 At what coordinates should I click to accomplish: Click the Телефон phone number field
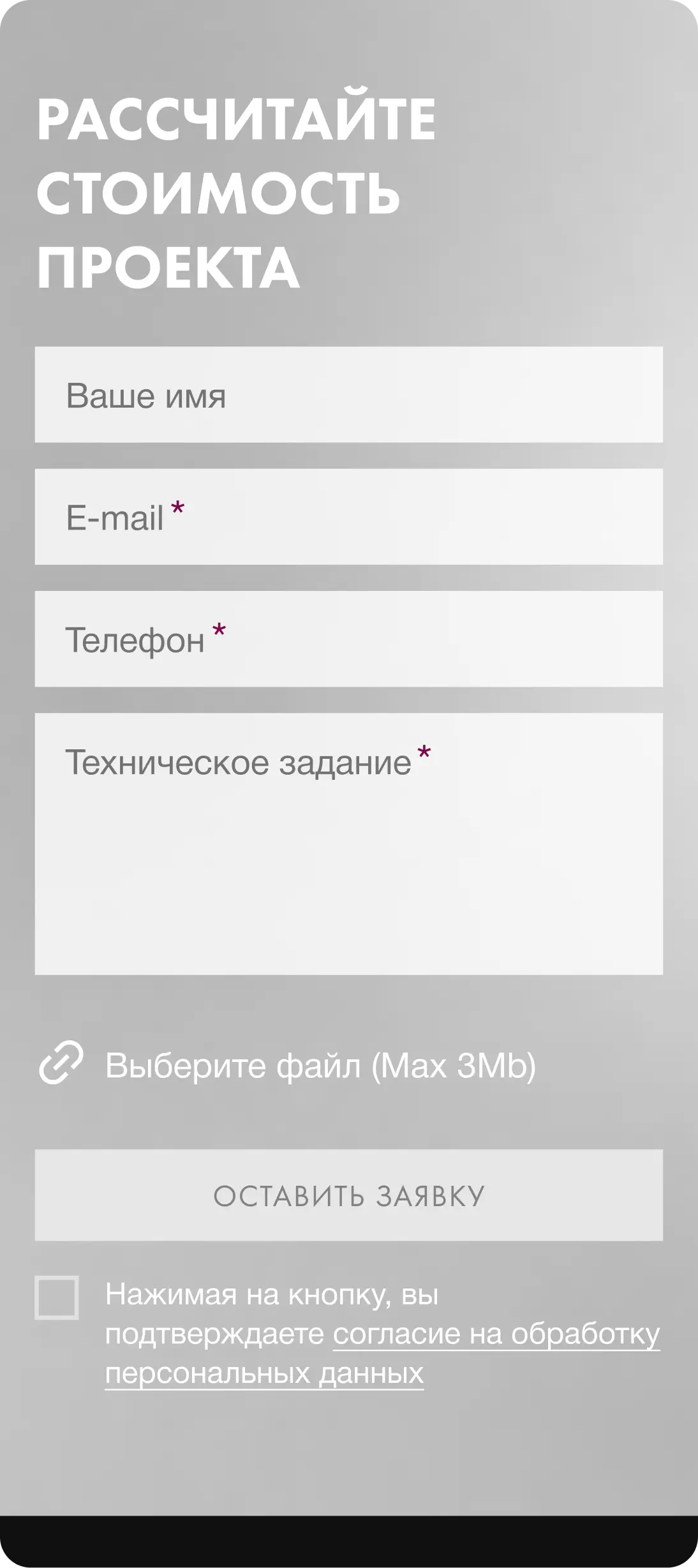(x=349, y=638)
